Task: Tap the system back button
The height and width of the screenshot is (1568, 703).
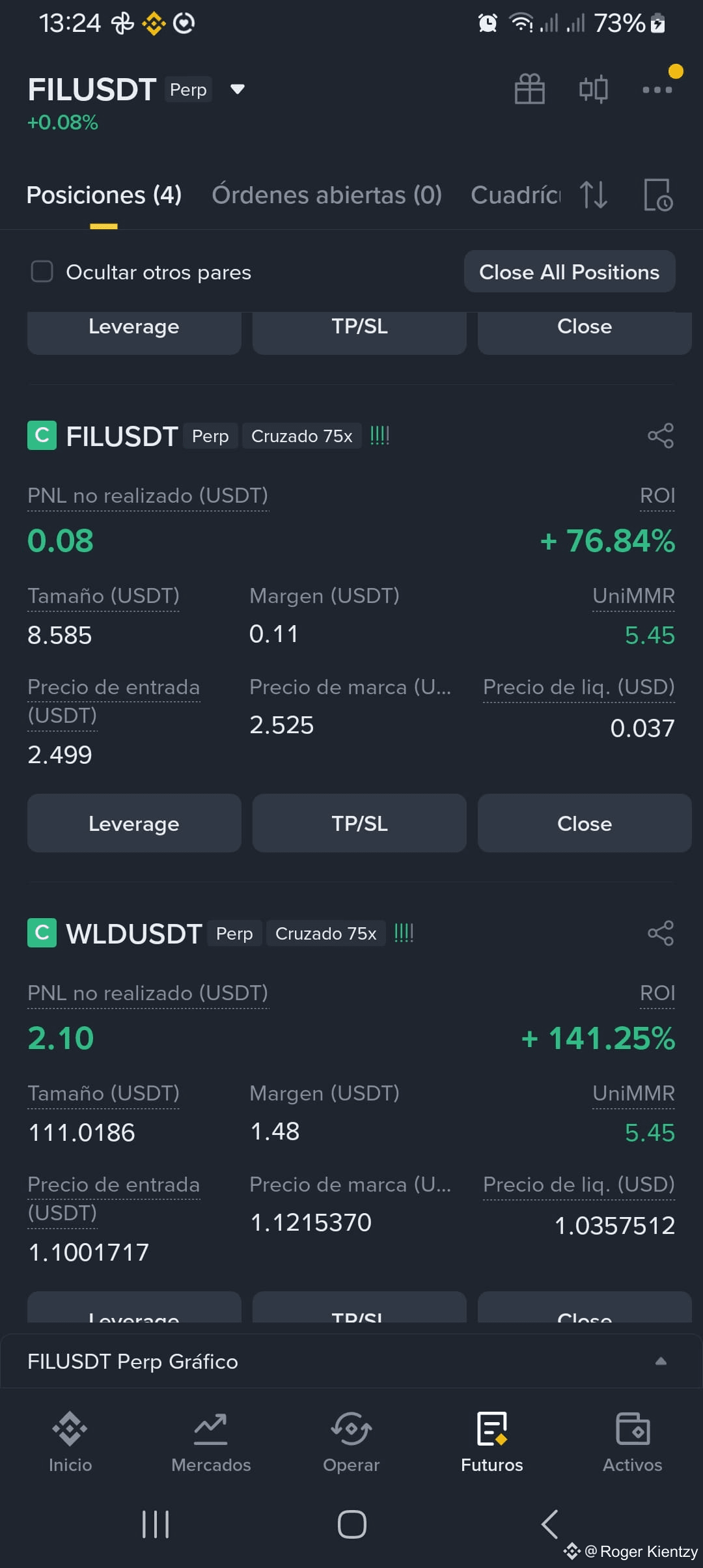Action: [550, 1524]
